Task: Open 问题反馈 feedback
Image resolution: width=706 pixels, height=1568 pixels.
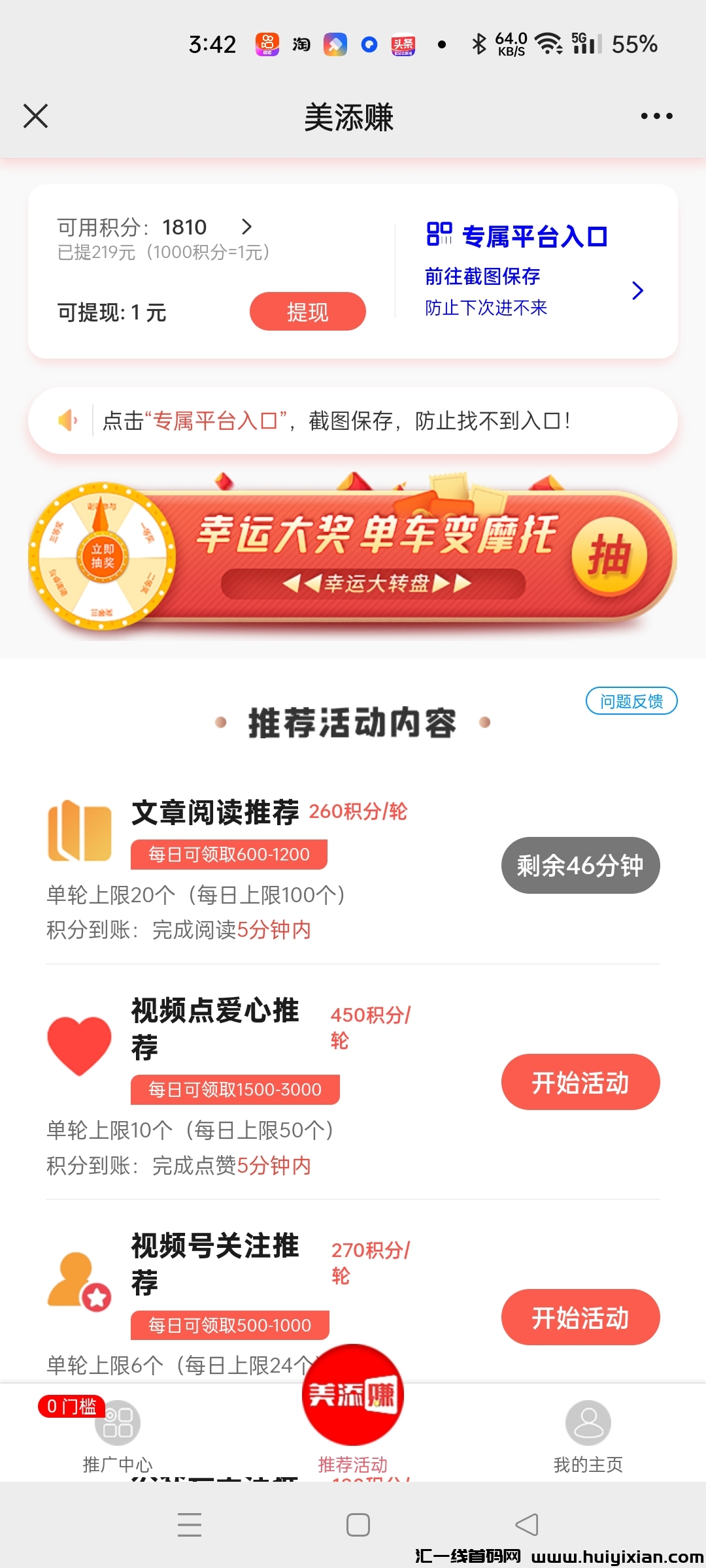Action: 631,701
